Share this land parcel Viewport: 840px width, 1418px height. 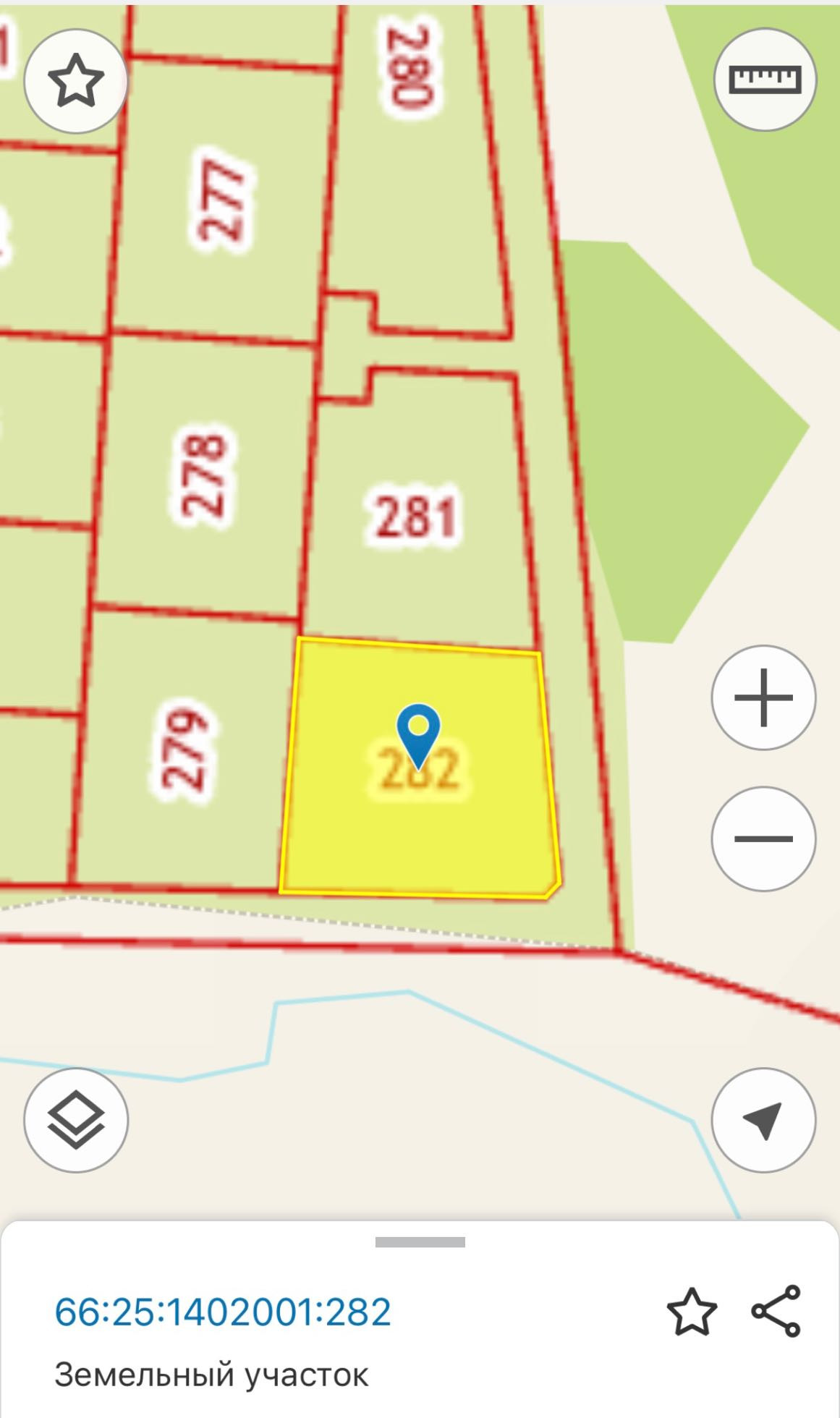pos(776,1311)
